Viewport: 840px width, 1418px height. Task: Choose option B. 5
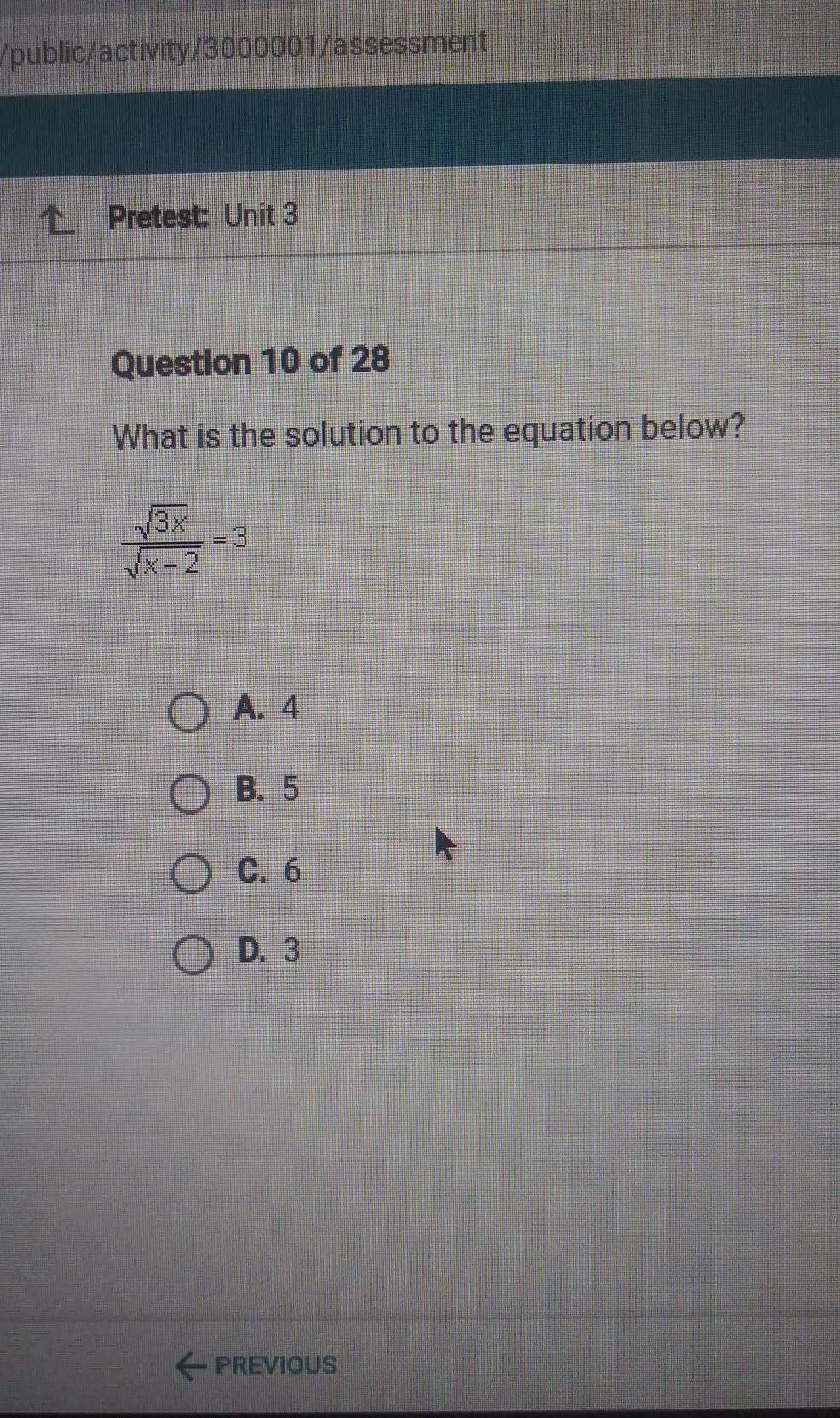189,793
